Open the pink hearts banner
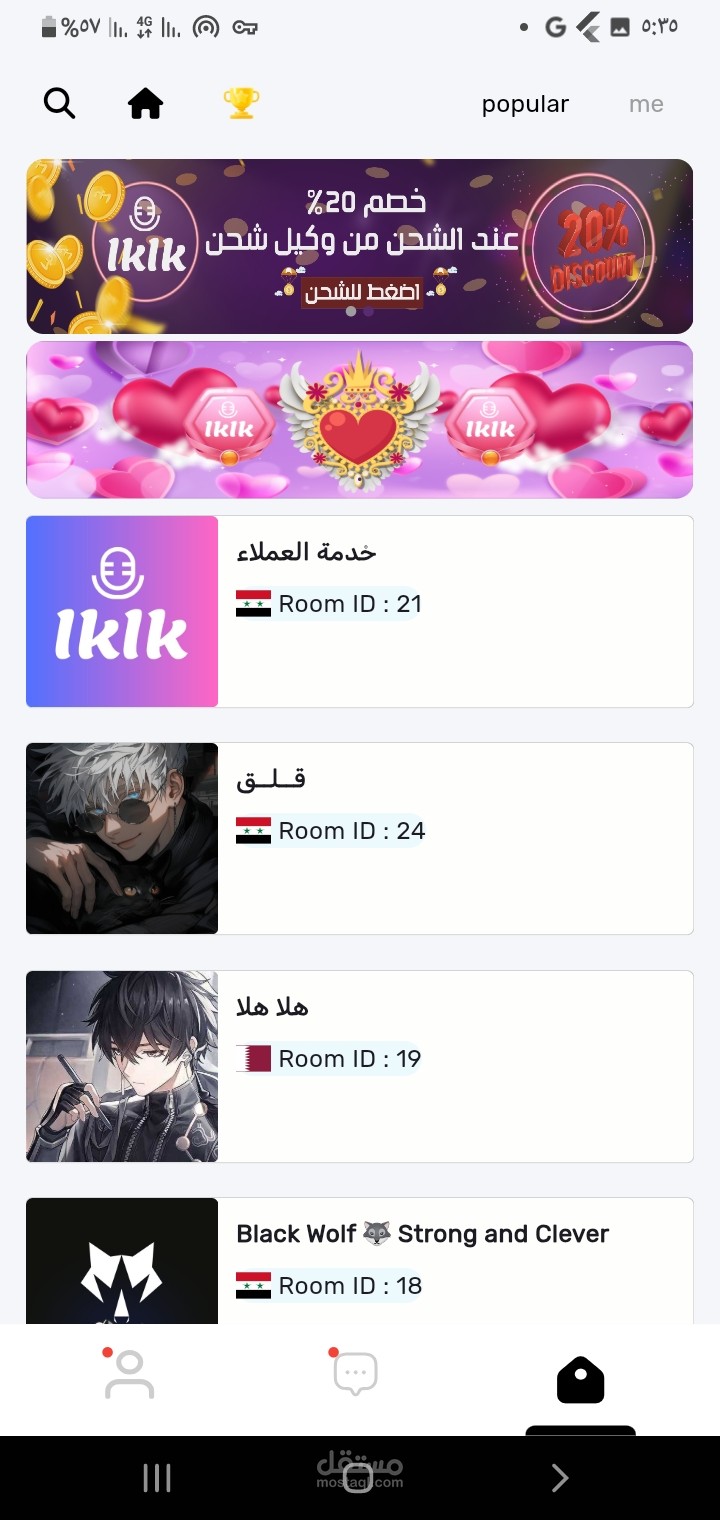This screenshot has width=720, height=1520. (359, 420)
